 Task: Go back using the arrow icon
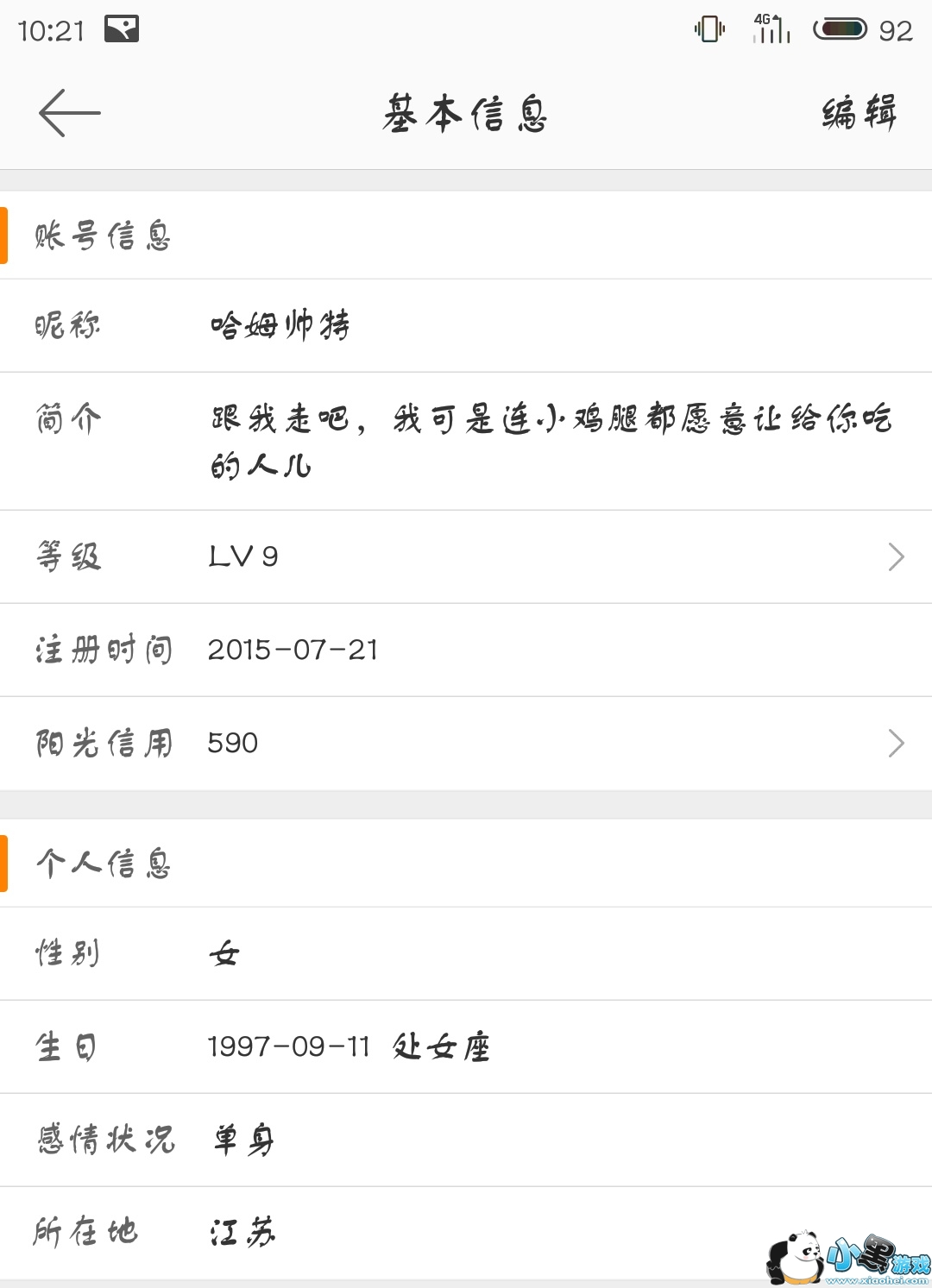point(69,113)
